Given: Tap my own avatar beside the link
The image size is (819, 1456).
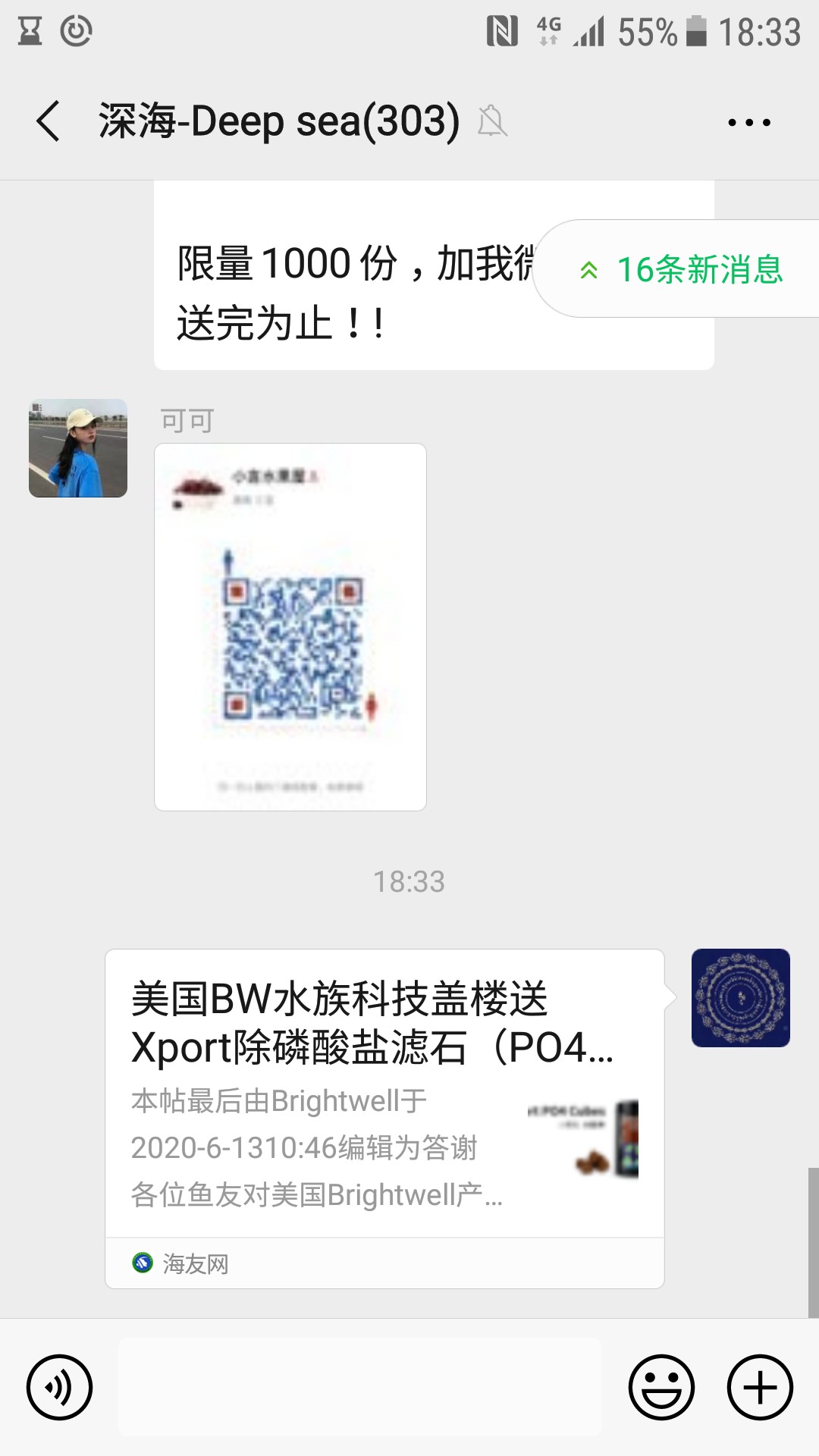Looking at the screenshot, I should pyautogui.click(x=740, y=998).
